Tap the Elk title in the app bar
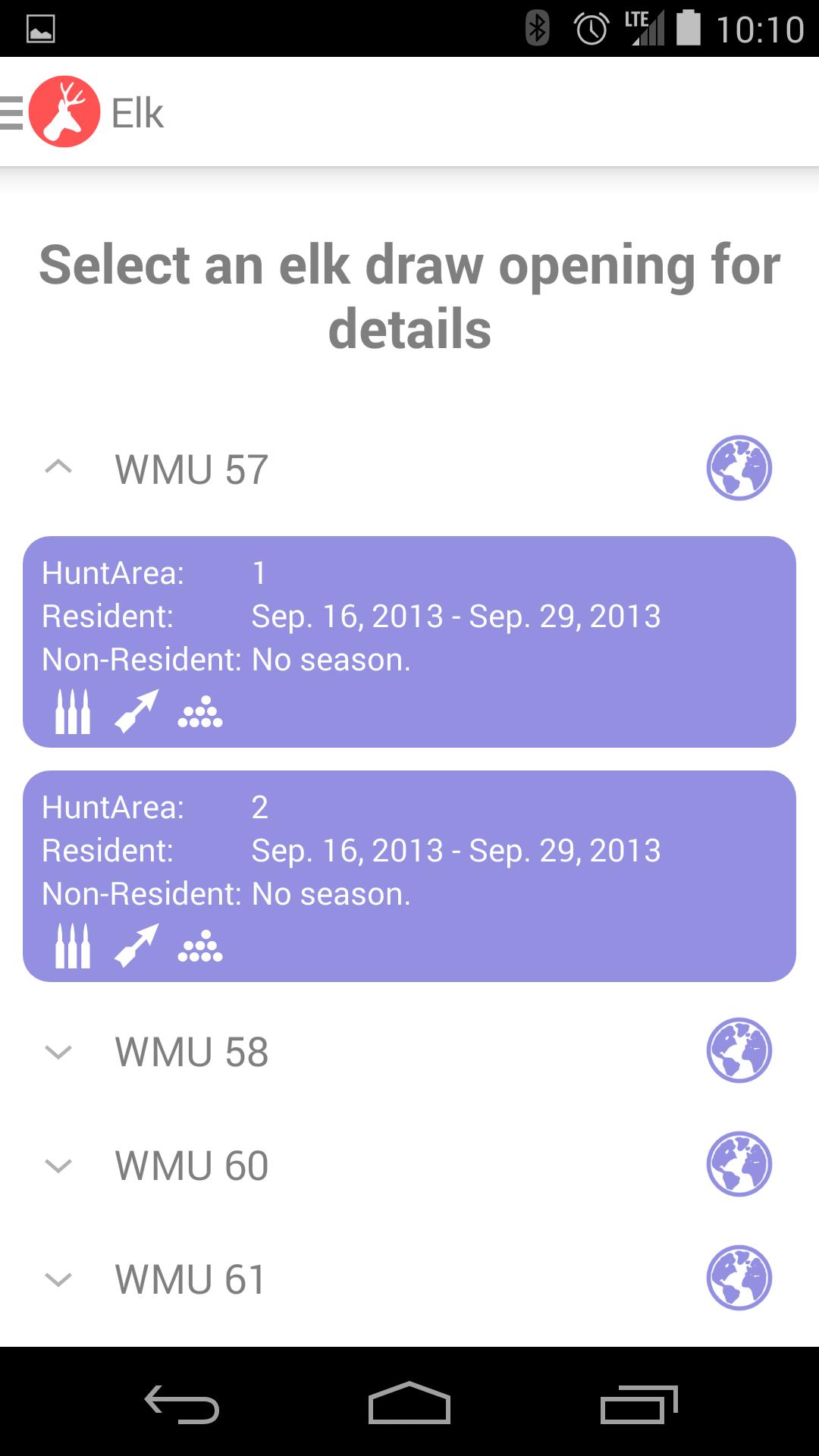 (136, 111)
